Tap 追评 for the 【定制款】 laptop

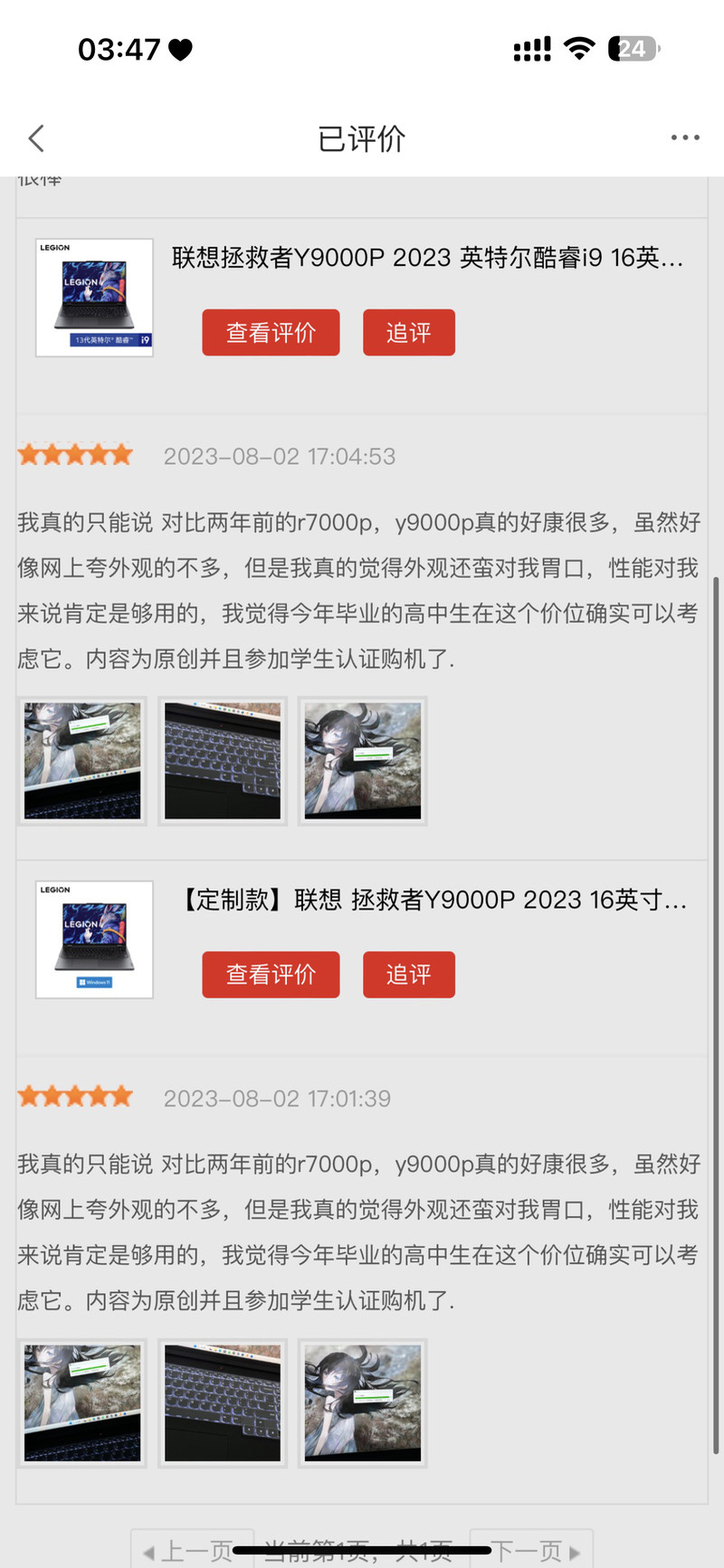coord(409,974)
